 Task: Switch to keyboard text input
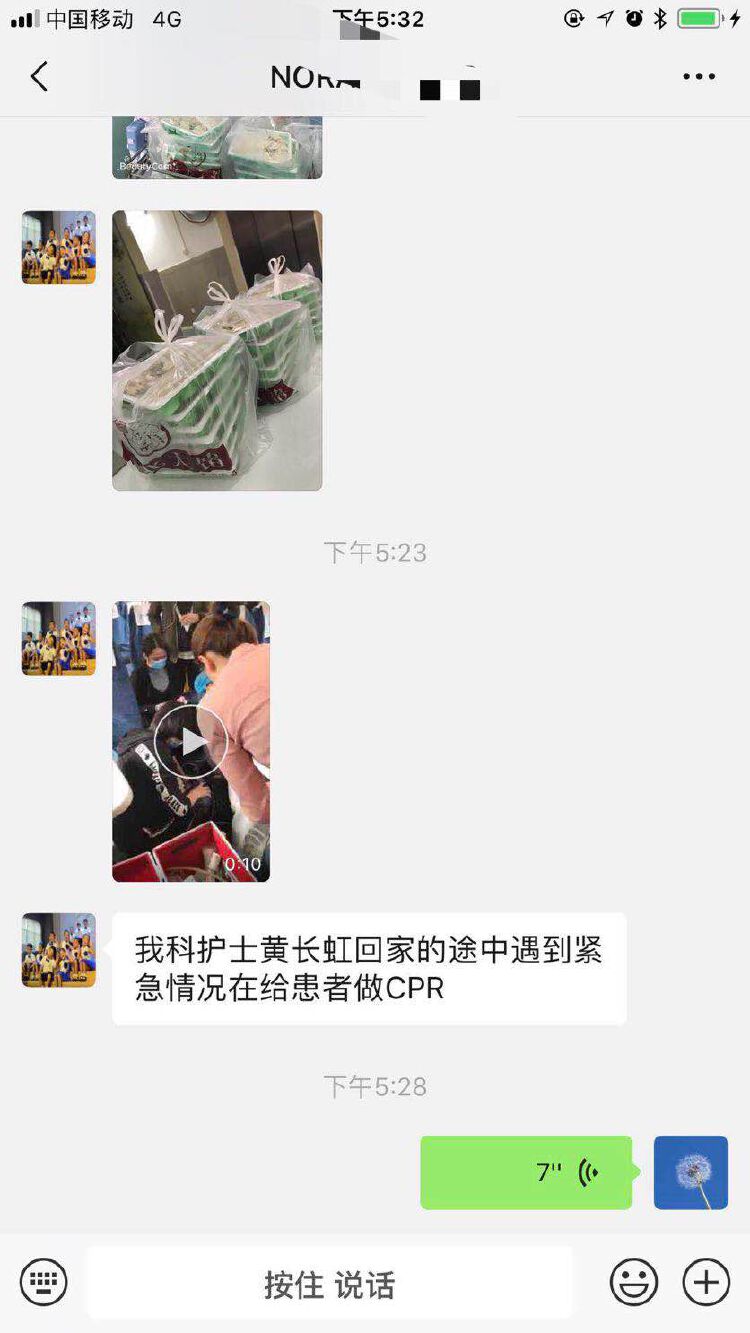(44, 1282)
